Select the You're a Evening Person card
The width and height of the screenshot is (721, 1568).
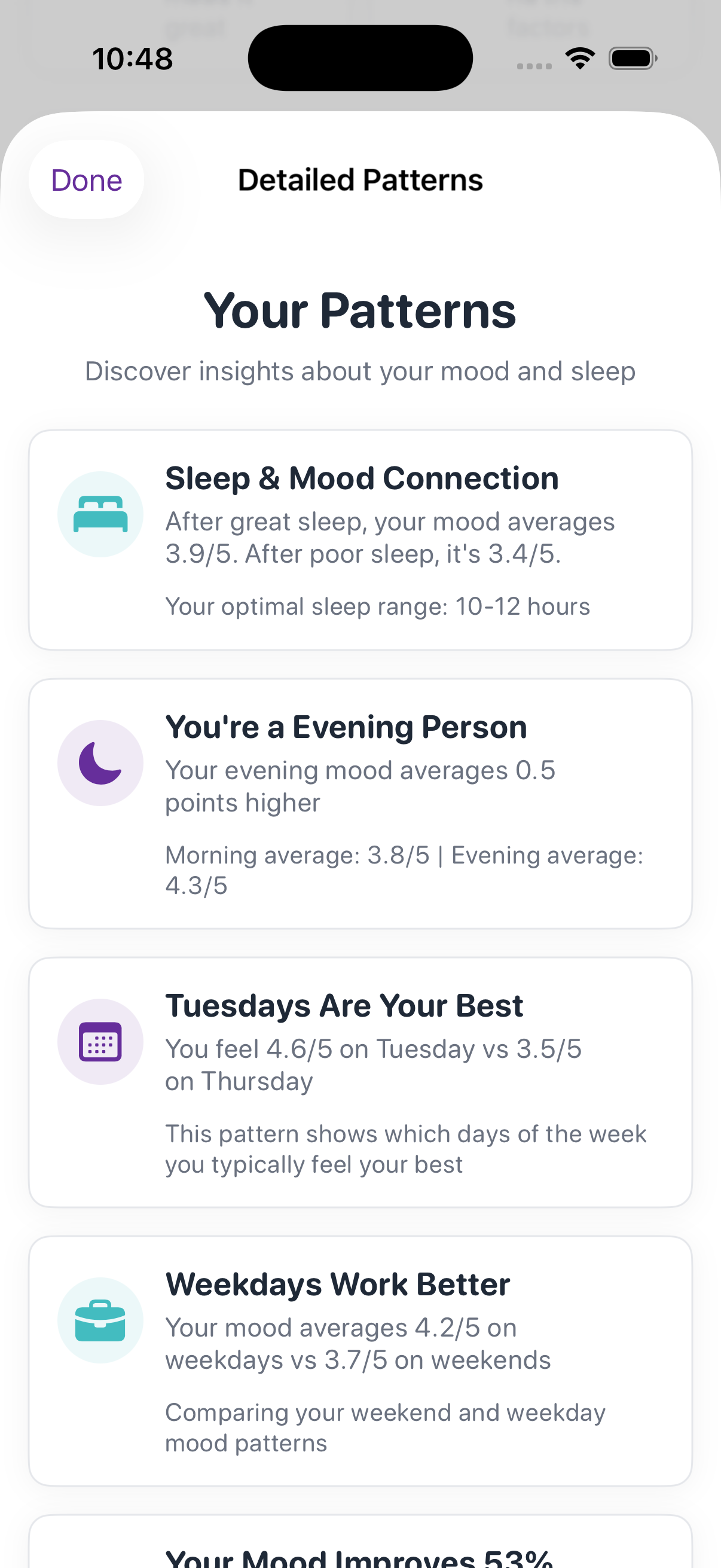click(x=360, y=804)
